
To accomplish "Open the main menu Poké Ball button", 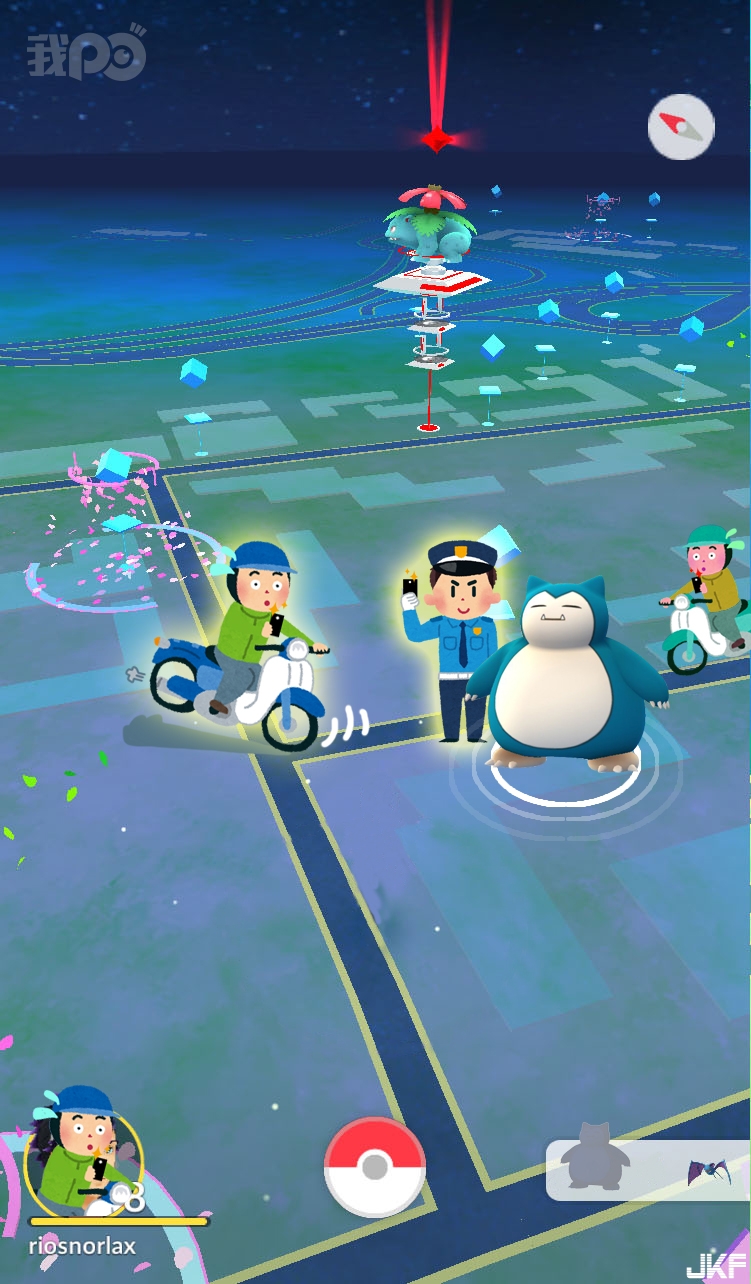I will (375, 1167).
